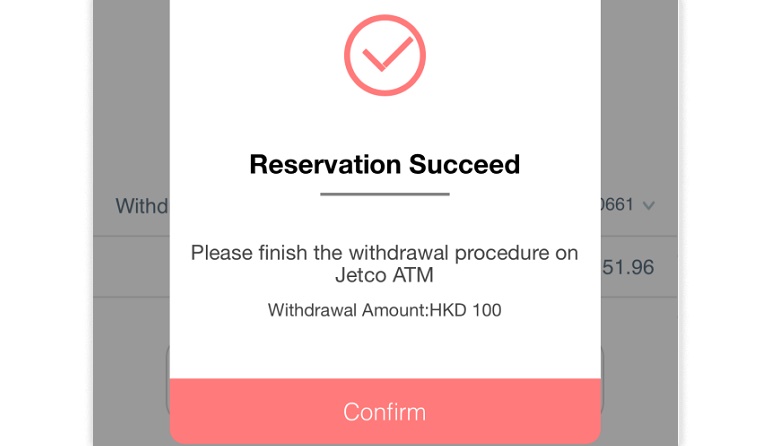
Task: Confirm the reservation success dialog
Action: (x=385, y=411)
